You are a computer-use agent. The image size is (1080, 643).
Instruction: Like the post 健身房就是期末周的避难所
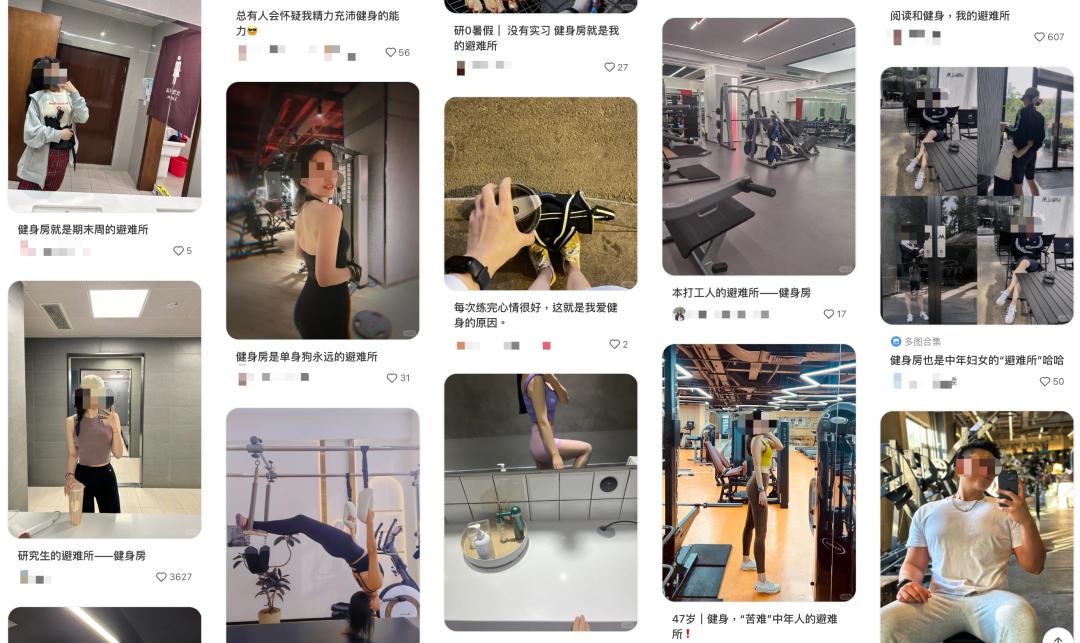coord(179,251)
